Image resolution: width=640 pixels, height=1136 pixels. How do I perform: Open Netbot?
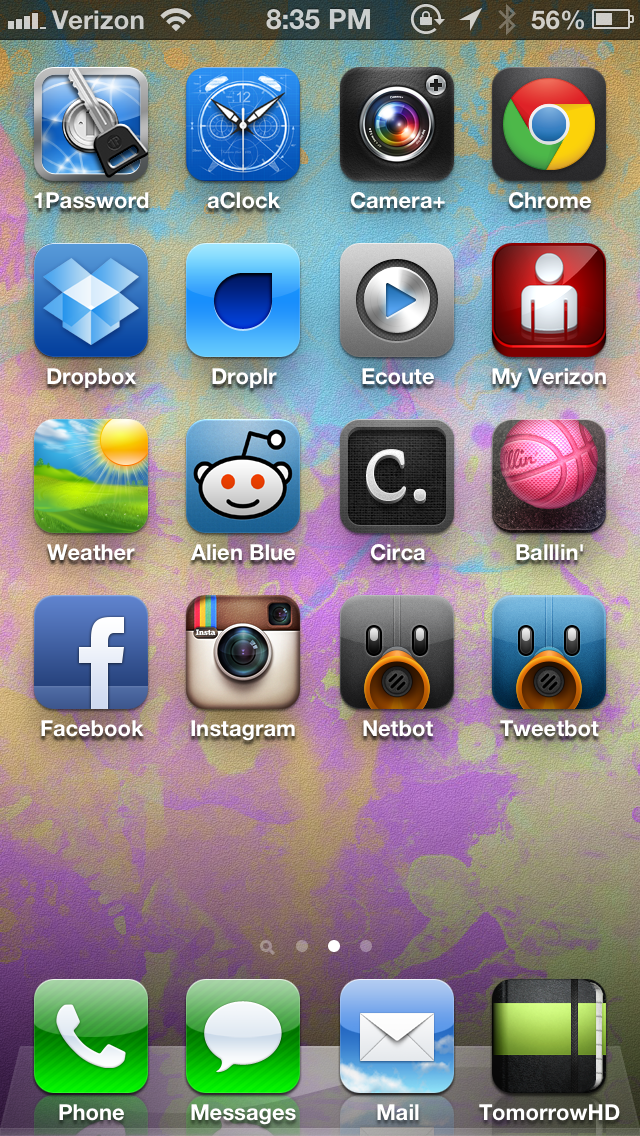[396, 652]
